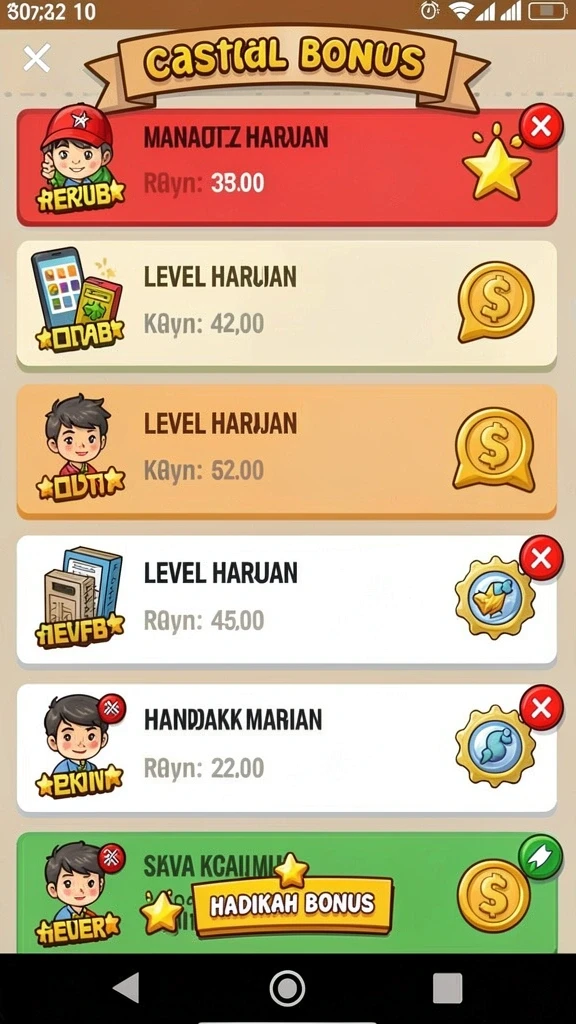The height and width of the screenshot is (1024, 576).
Task: Dismiss the red MANAOTZ HARIAN card via its X
Action: [x=541, y=126]
